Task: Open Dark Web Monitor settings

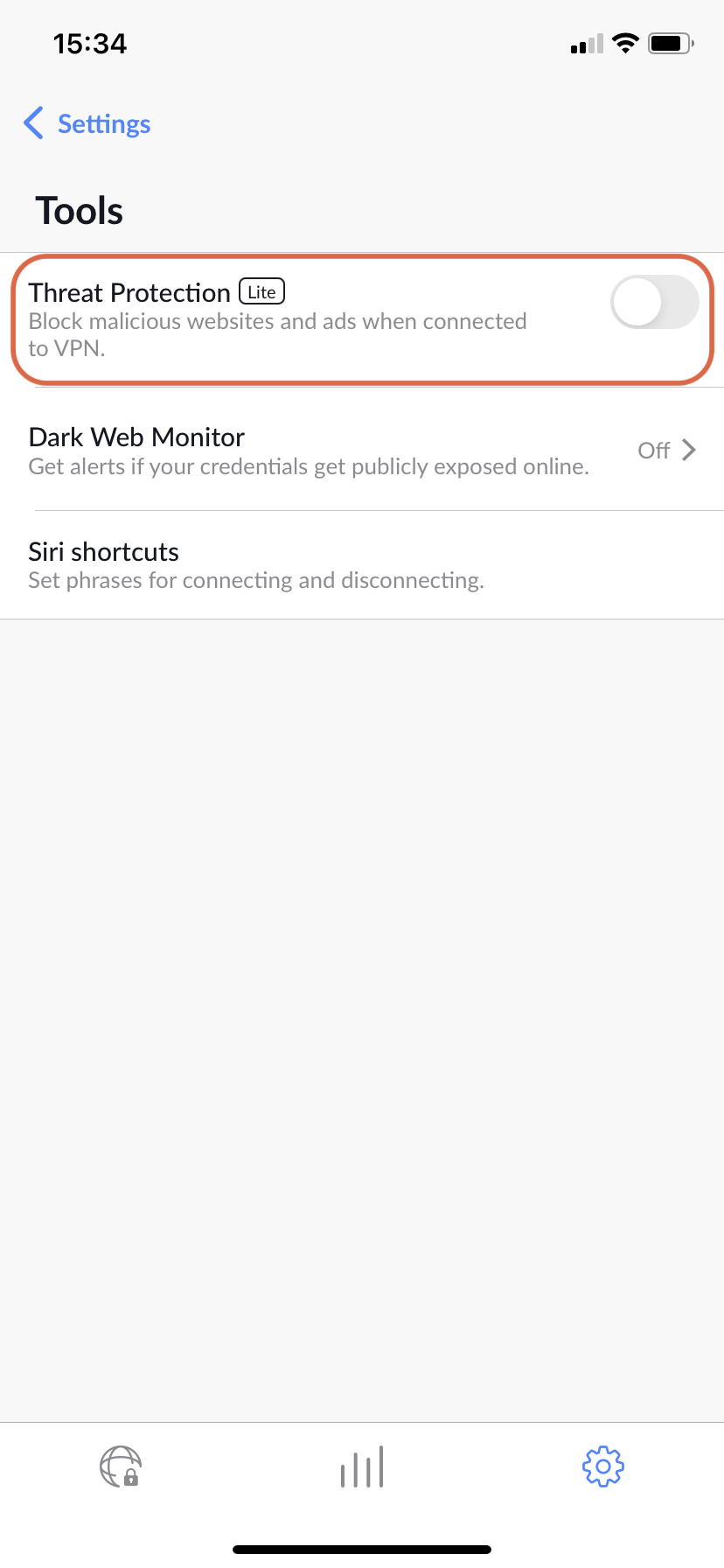Action: 362,450
